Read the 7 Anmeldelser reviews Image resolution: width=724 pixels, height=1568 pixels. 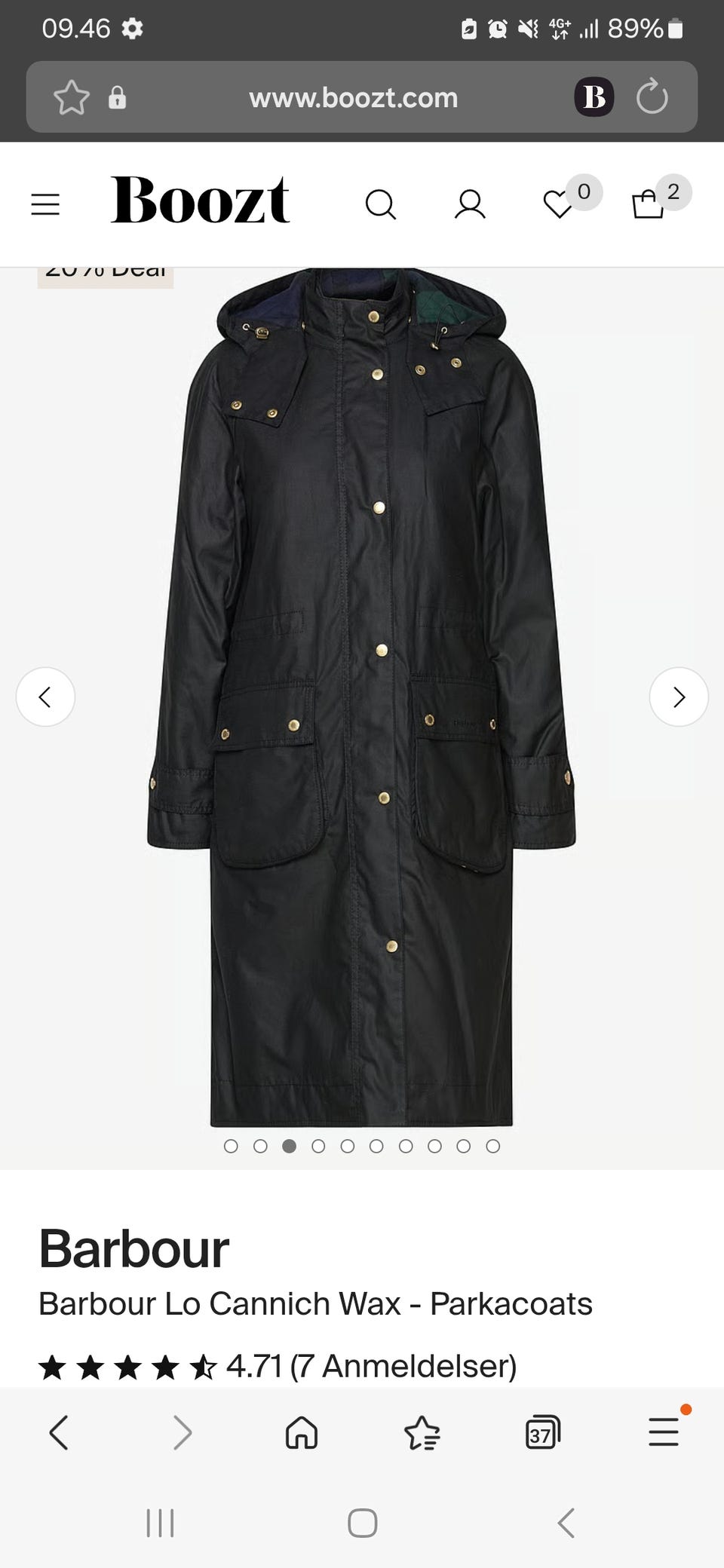[403, 1366]
